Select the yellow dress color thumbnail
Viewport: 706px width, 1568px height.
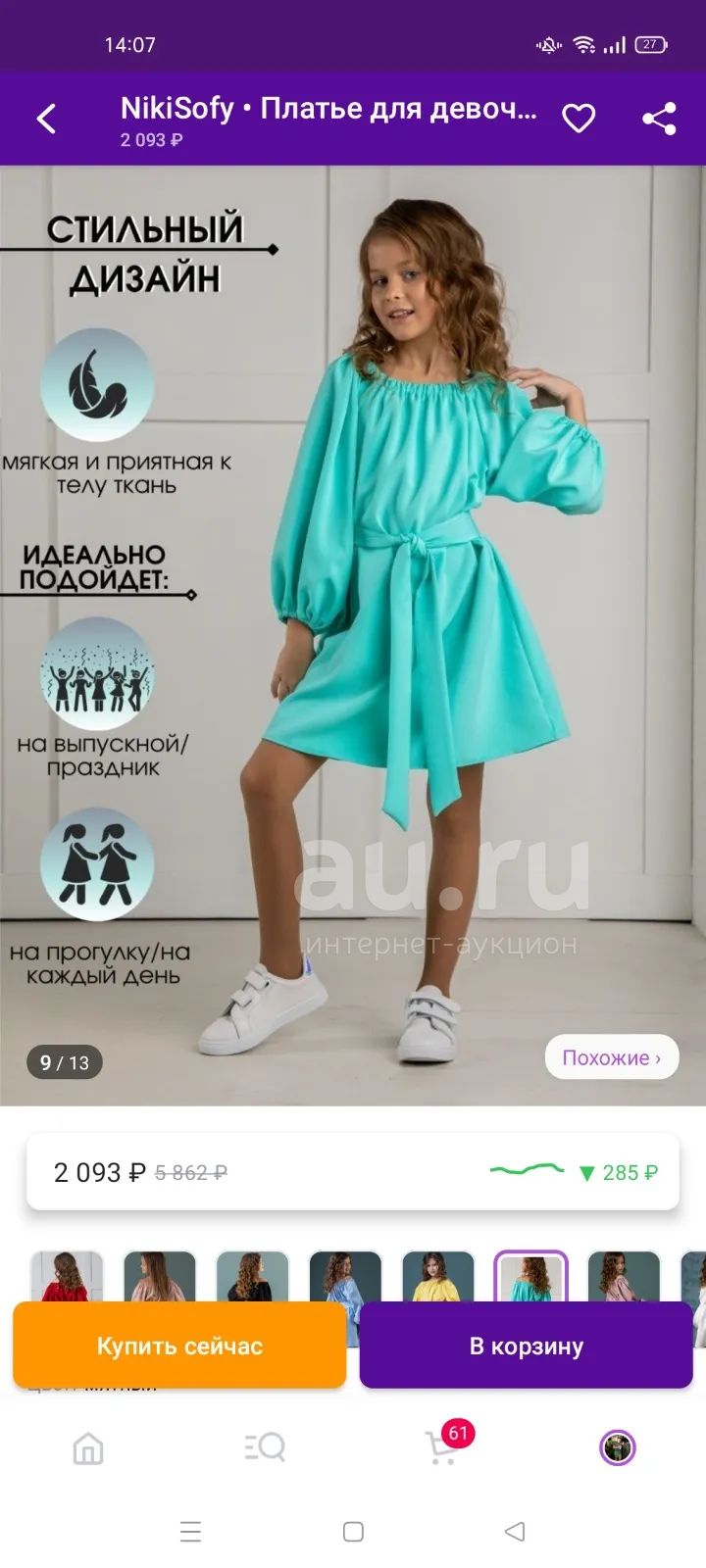click(438, 1277)
